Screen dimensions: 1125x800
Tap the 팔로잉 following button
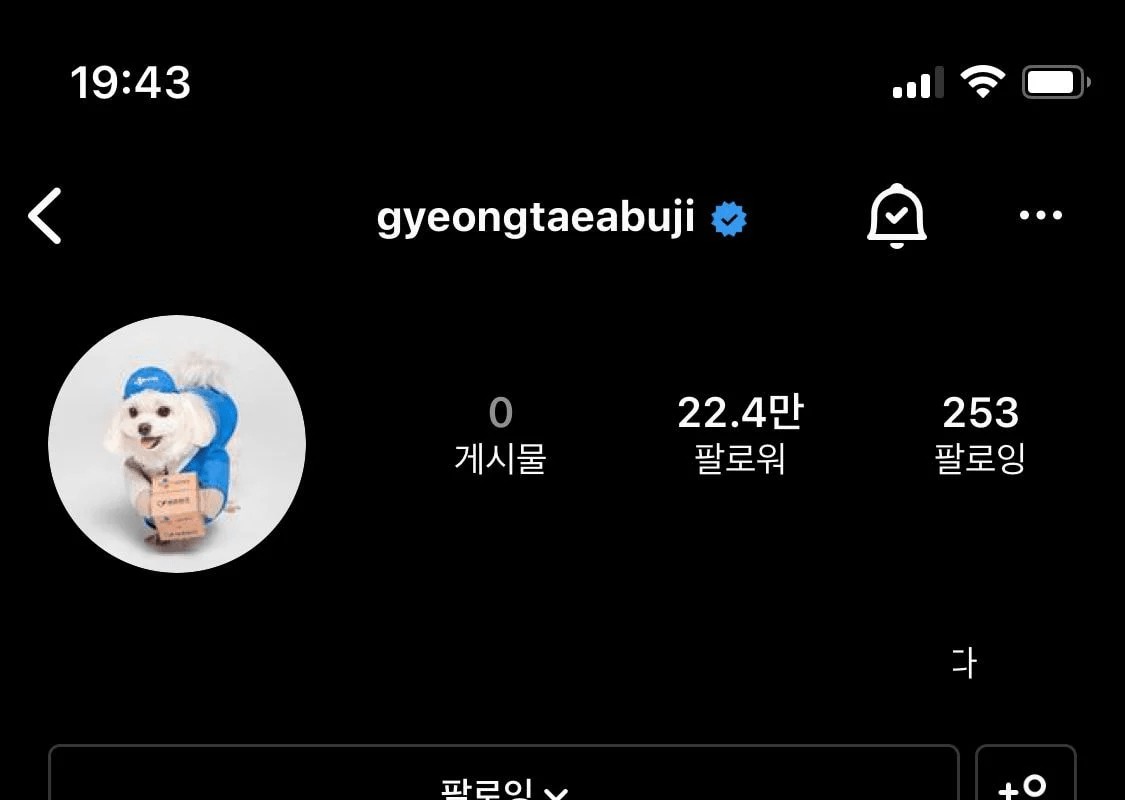[503, 778]
